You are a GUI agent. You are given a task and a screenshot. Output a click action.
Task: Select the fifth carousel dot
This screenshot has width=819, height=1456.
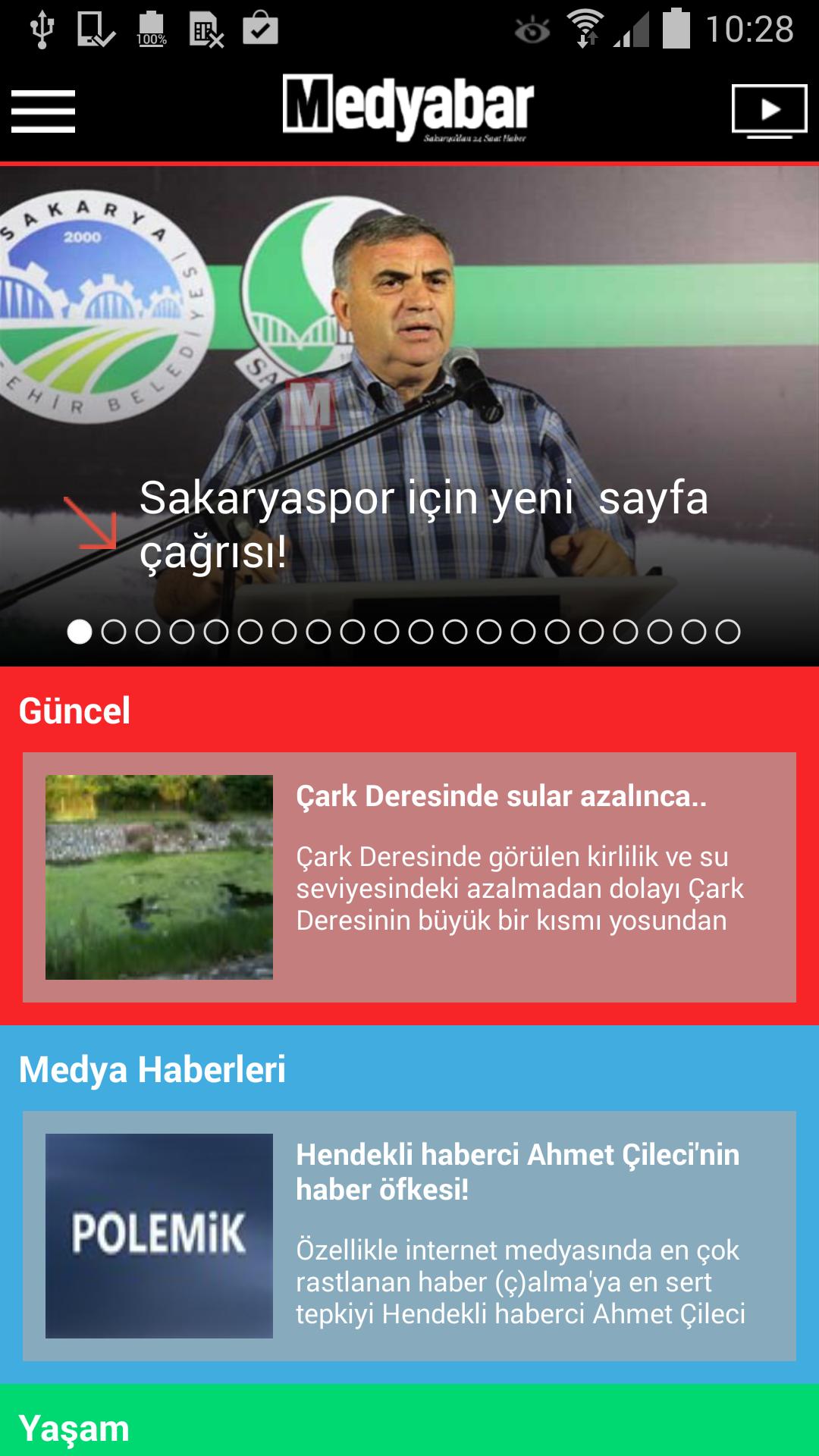[216, 629]
